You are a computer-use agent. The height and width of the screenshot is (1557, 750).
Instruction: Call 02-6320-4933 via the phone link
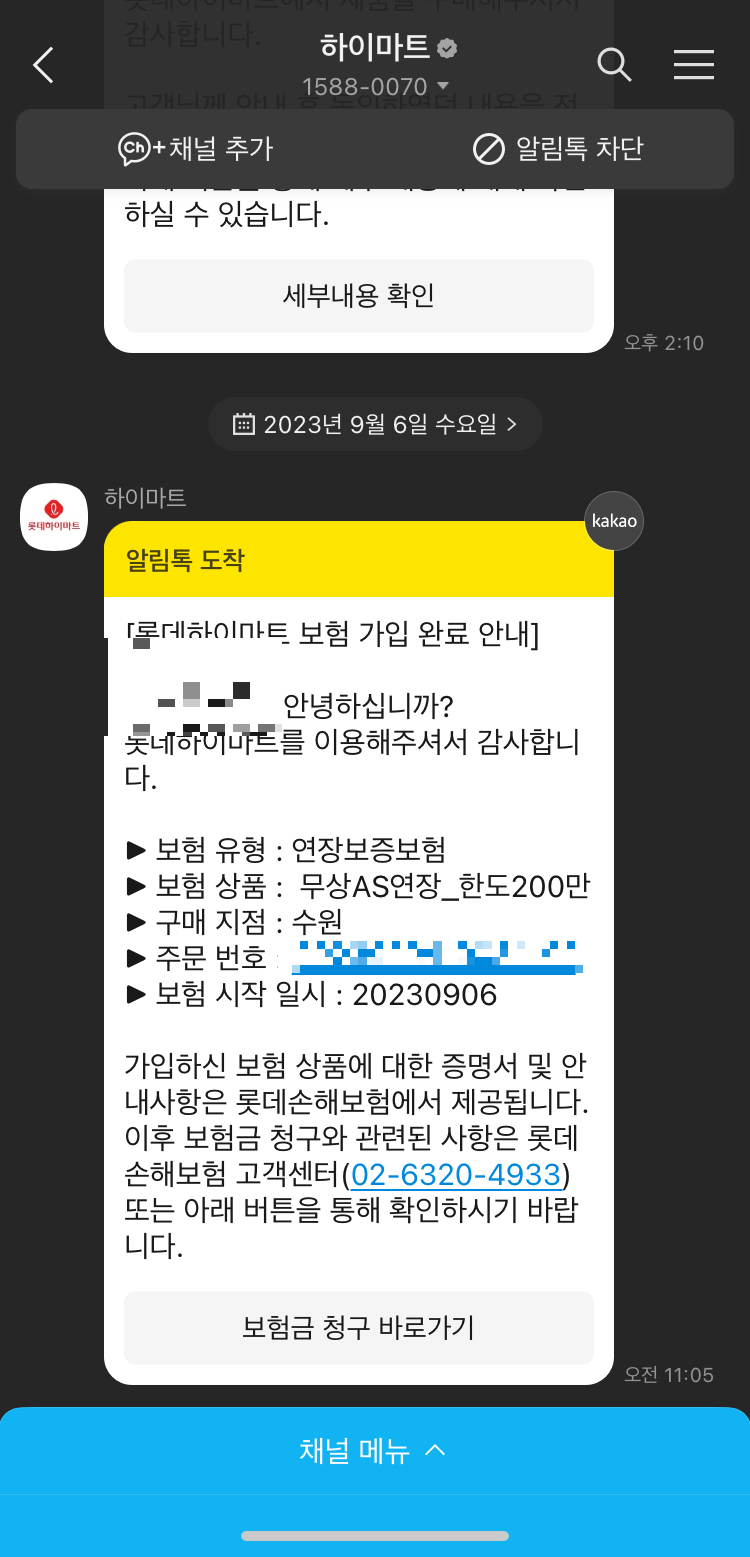tap(455, 1175)
